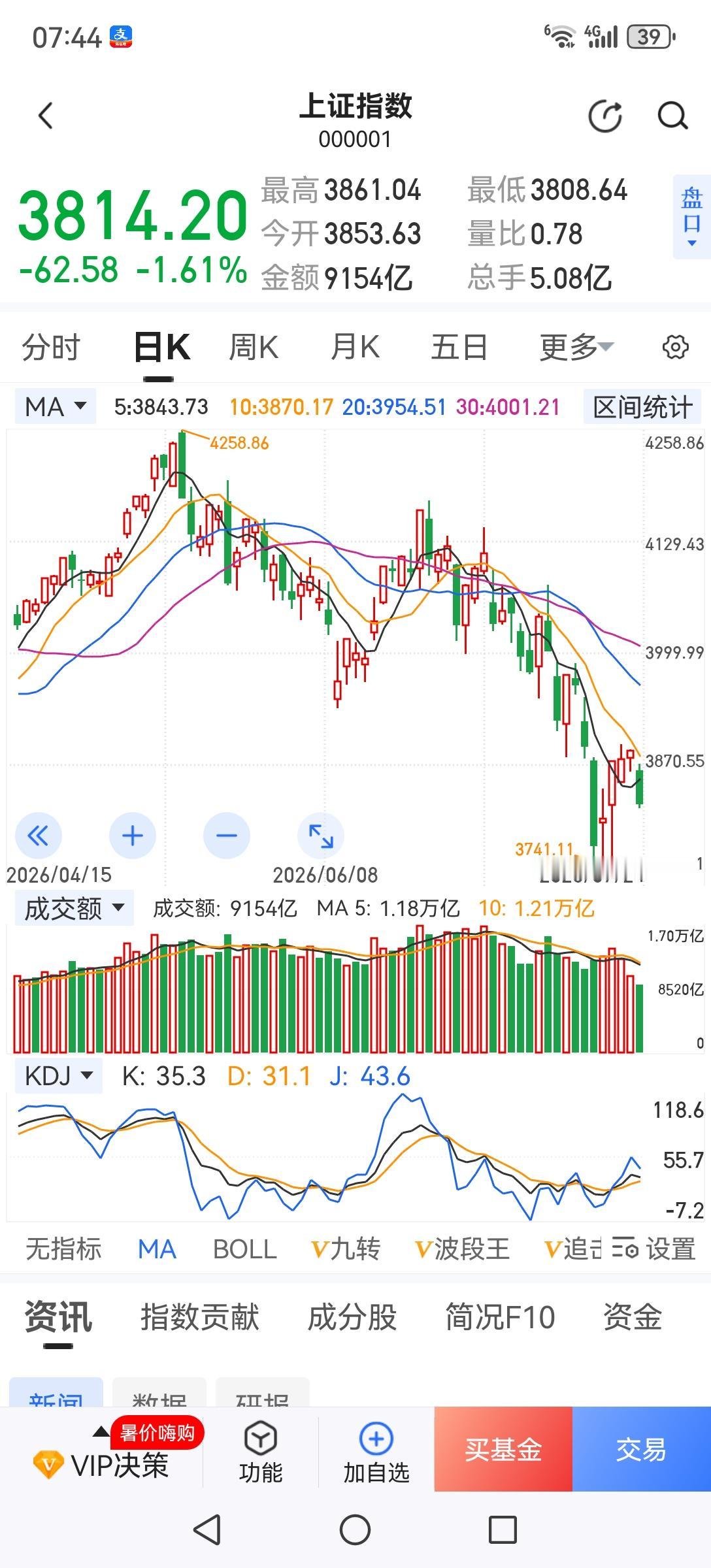711x1568 pixels.
Task: Tap the 区间统计 button
Action: [642, 407]
